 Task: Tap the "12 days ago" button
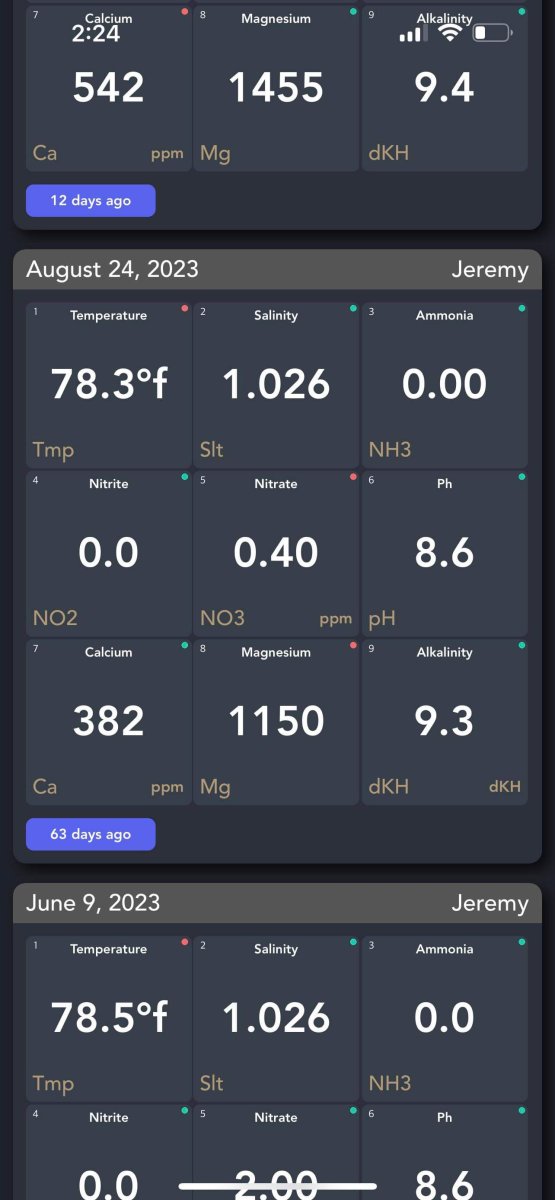coord(91,200)
